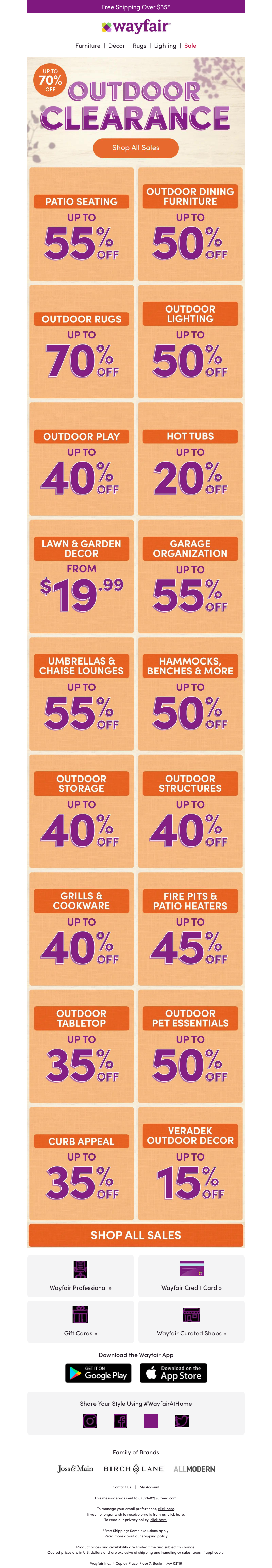Open the Outdoor Rugs 70% off tile

tap(82, 341)
